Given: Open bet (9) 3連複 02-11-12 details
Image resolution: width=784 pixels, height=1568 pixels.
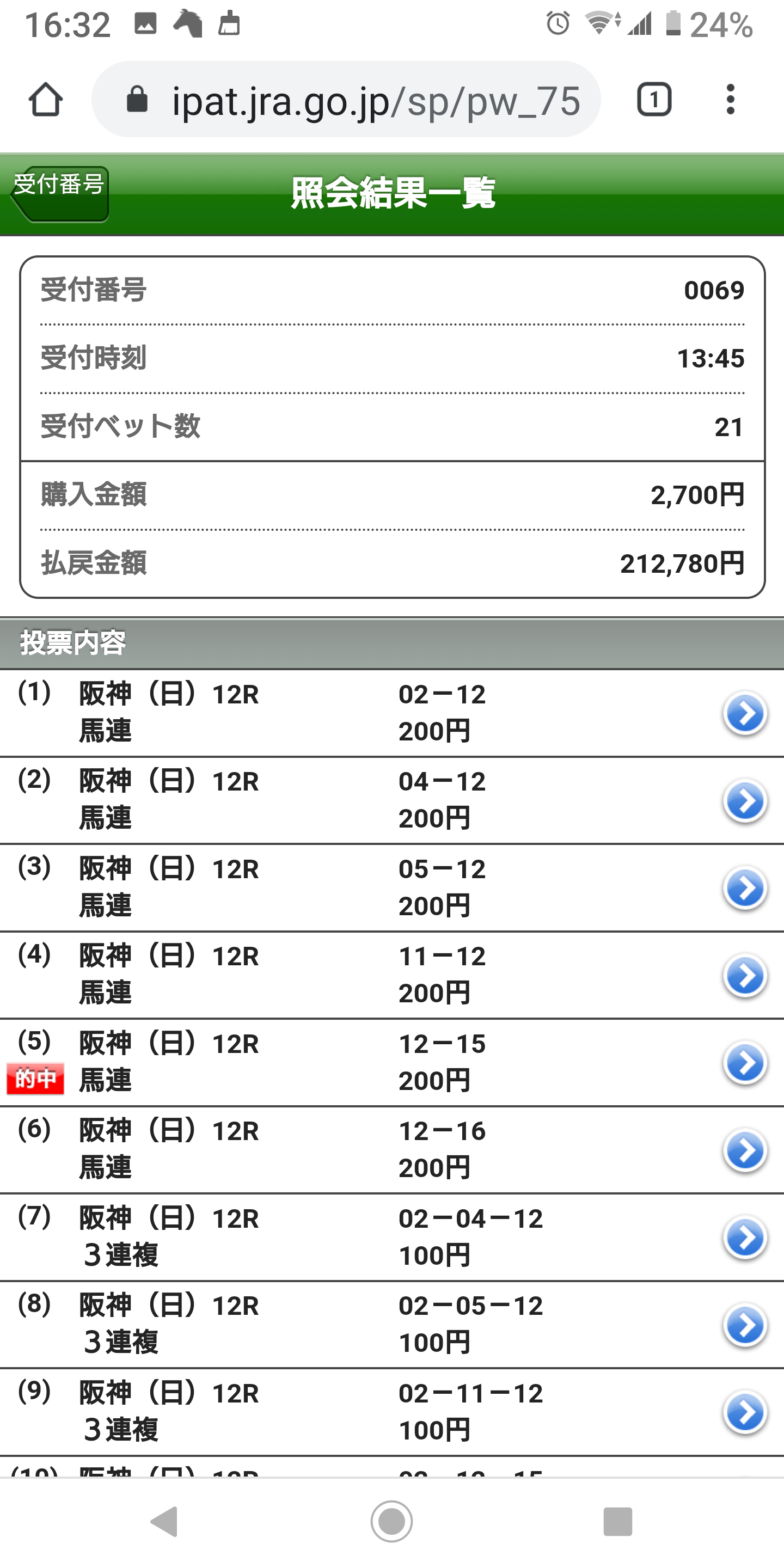Looking at the screenshot, I should tap(744, 1412).
